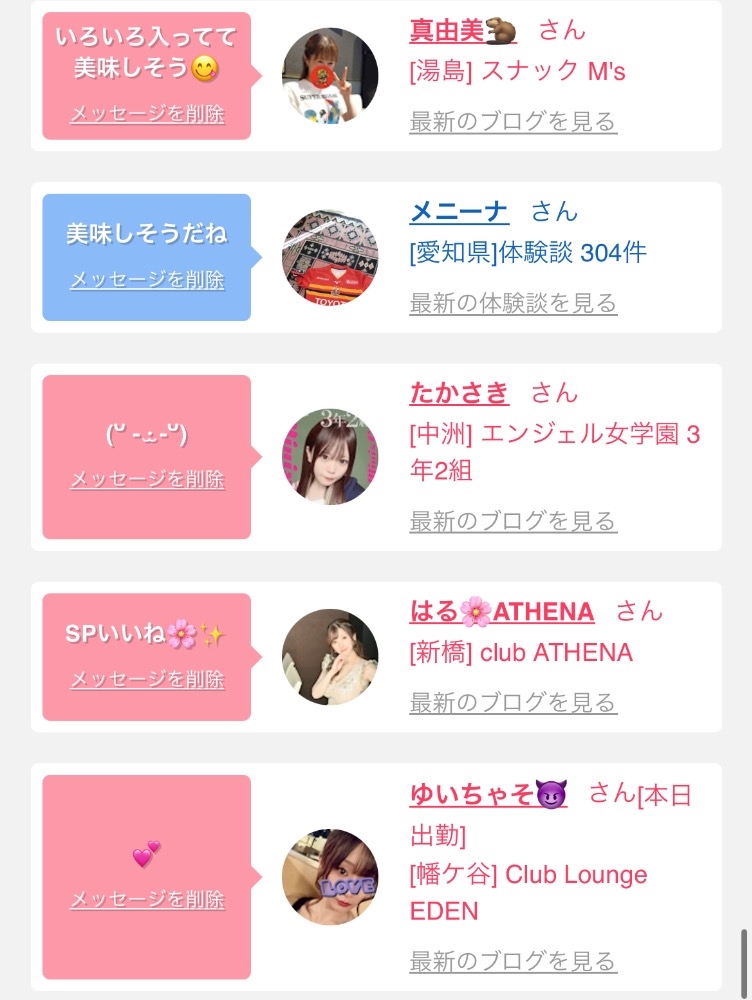The width and height of the screenshot is (752, 1000).
Task: Delete the heart message to ゆいちゃそ
Action: (147, 899)
